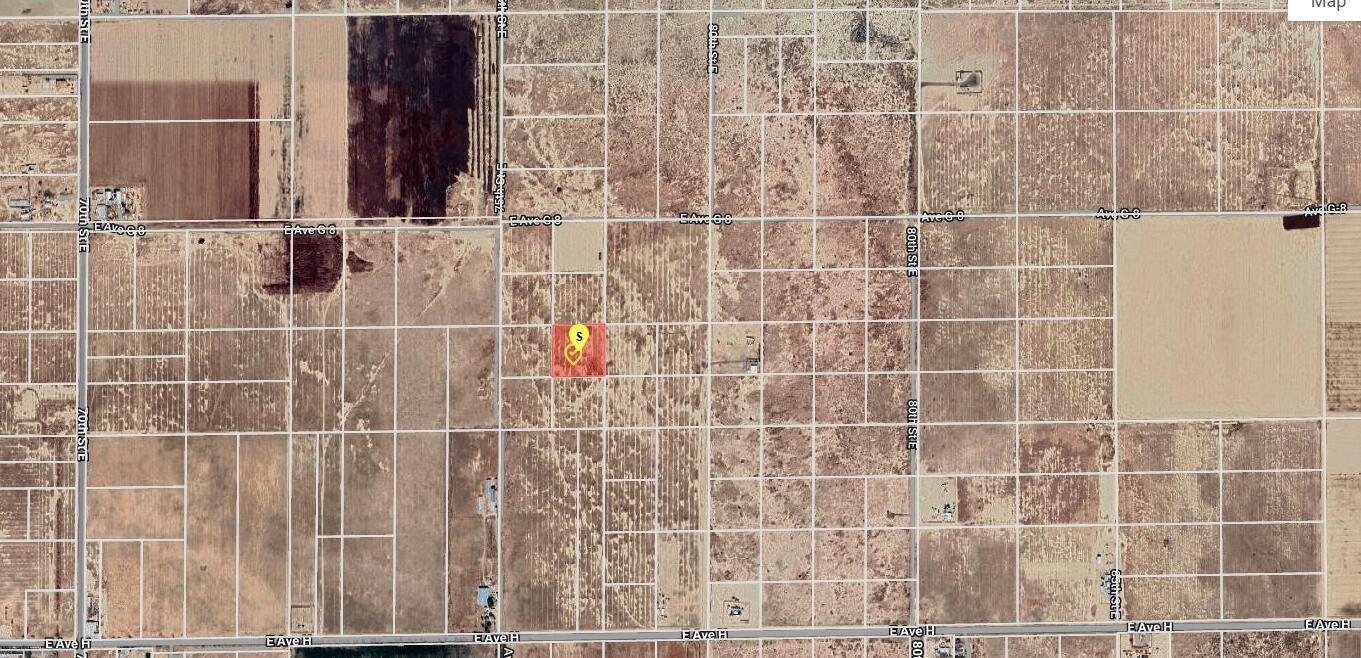This screenshot has width=1361, height=658.
Task: Tap the yellow S marker pin
Action: click(579, 337)
